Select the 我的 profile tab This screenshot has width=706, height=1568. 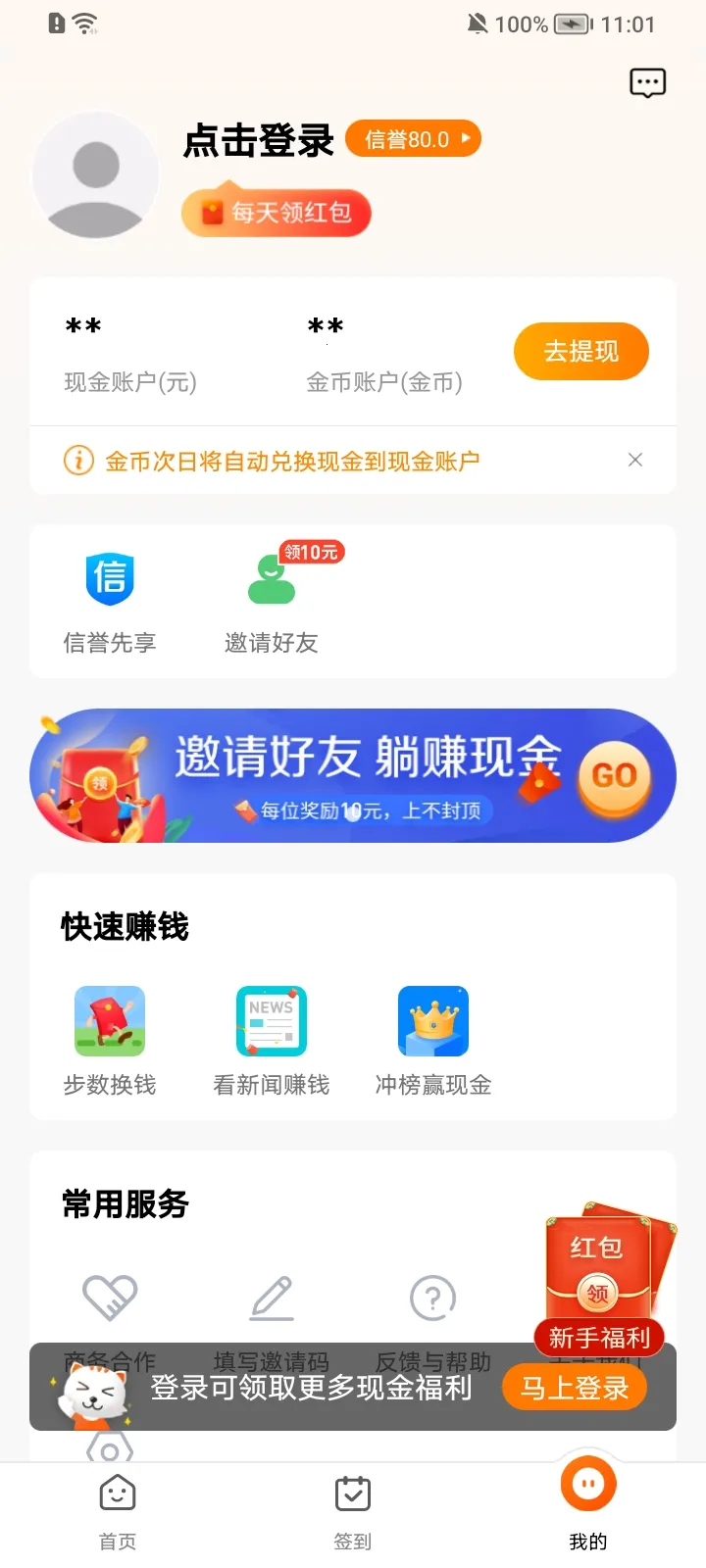point(586,1509)
